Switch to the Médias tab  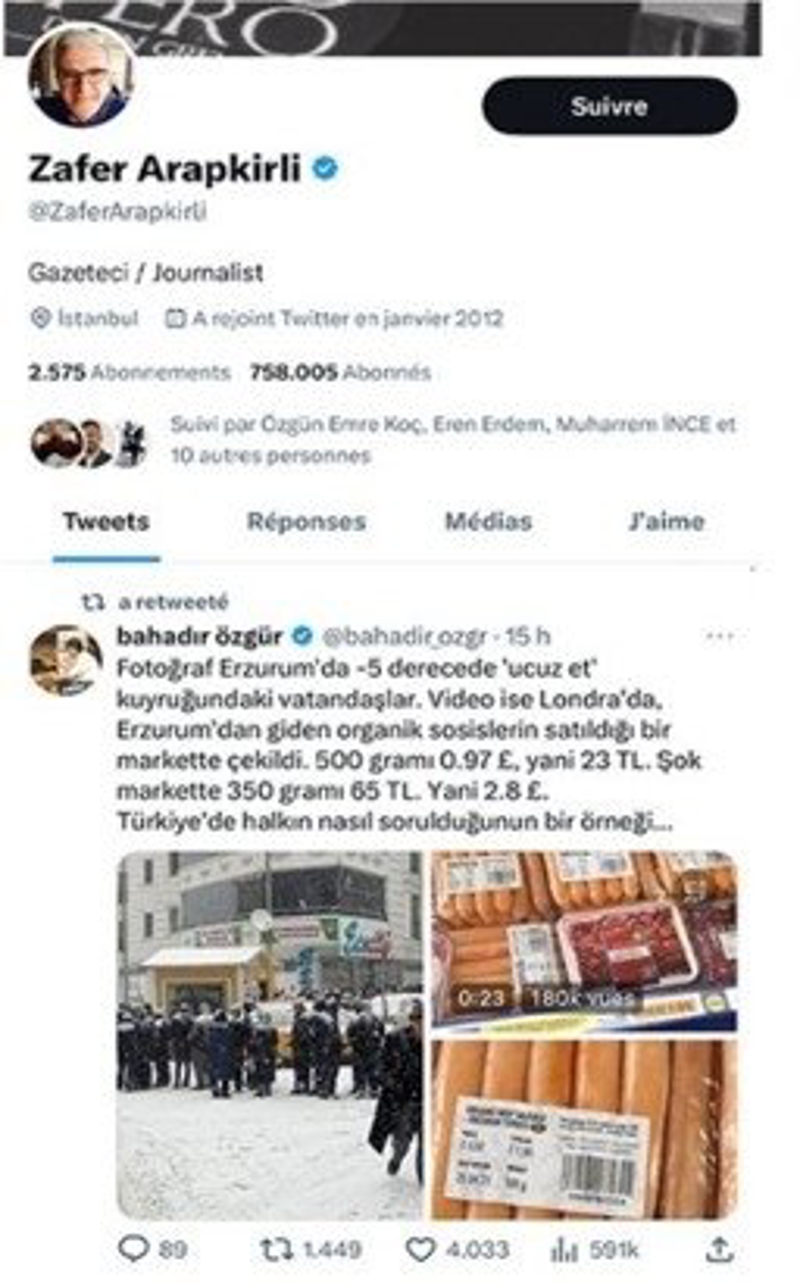(488, 522)
